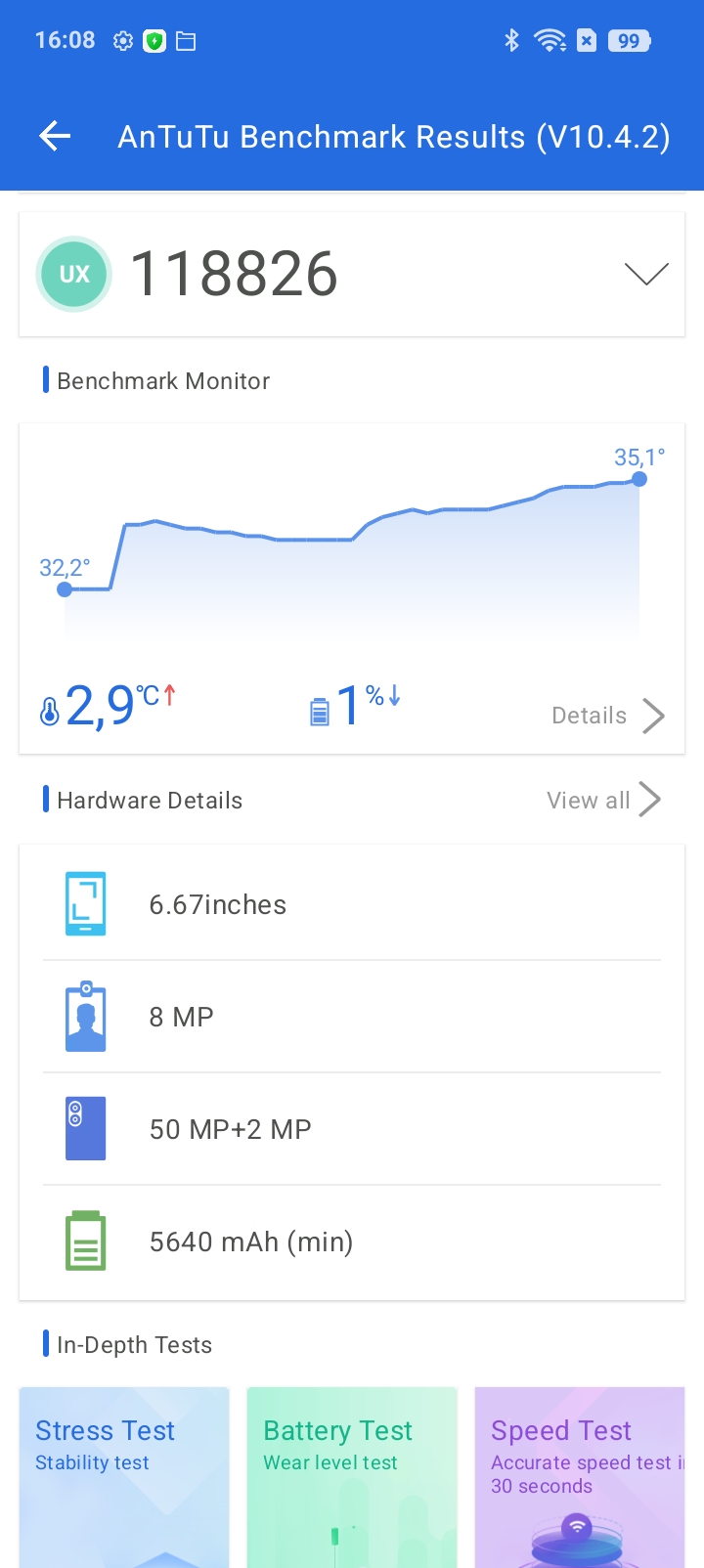Go back using the arrow

click(x=55, y=137)
